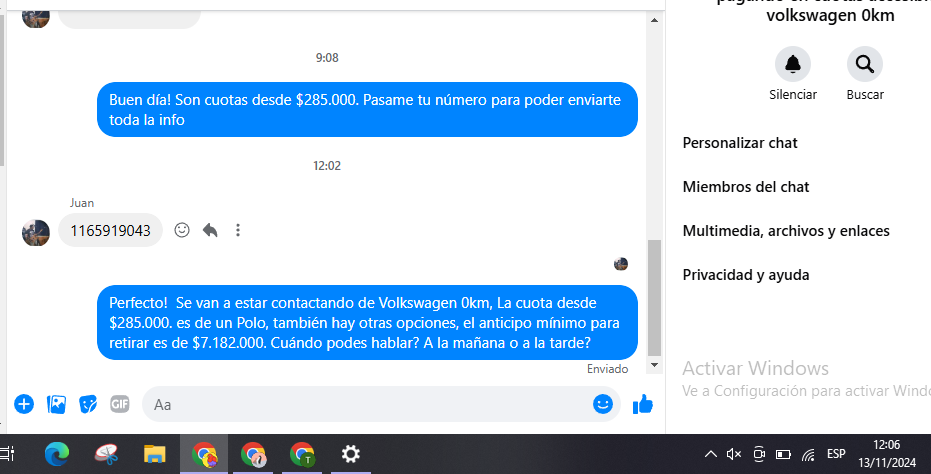
Task: Open Multimedia, archivos y enlaces
Action: tap(786, 231)
